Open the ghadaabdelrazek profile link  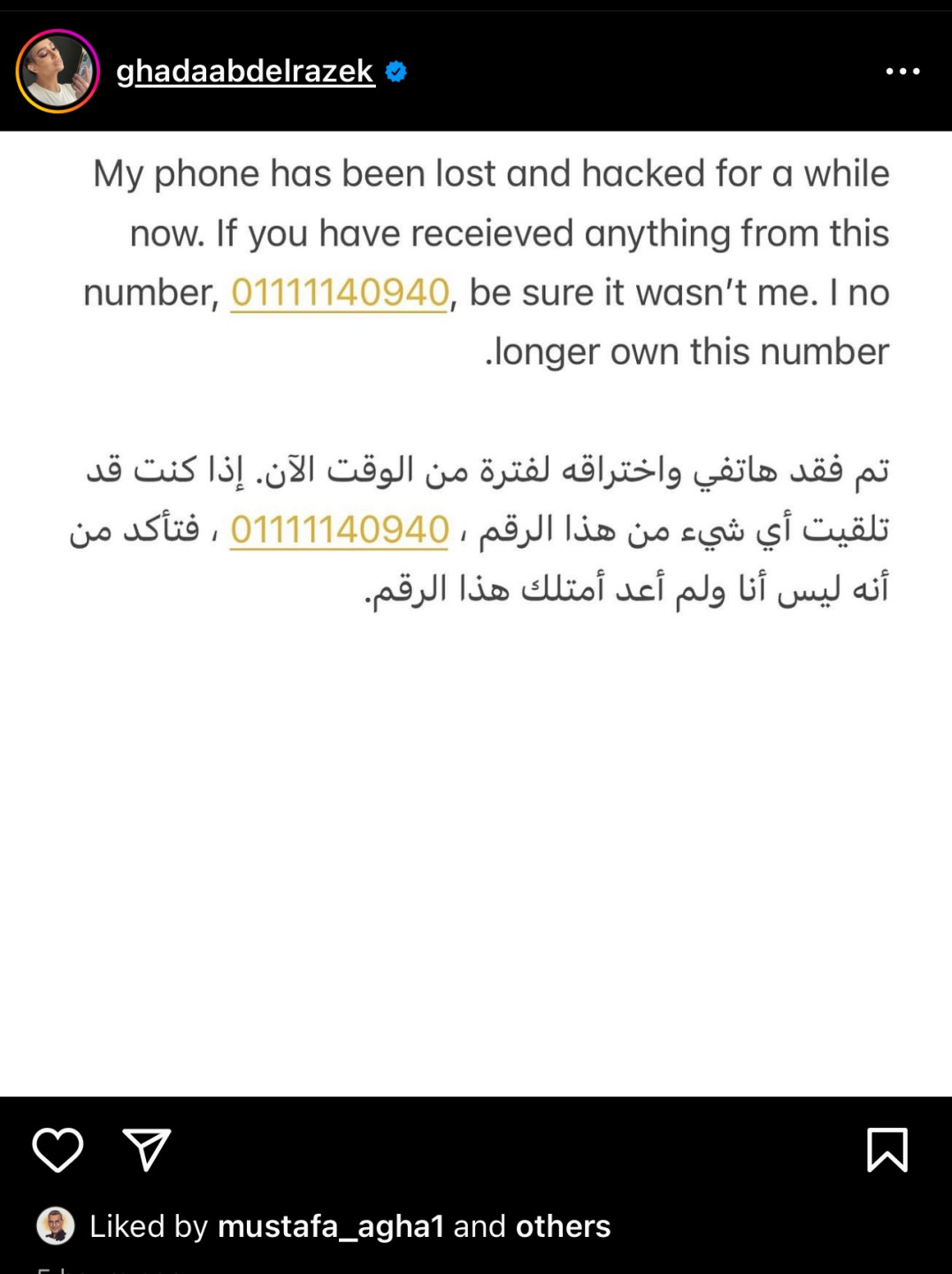(x=245, y=71)
